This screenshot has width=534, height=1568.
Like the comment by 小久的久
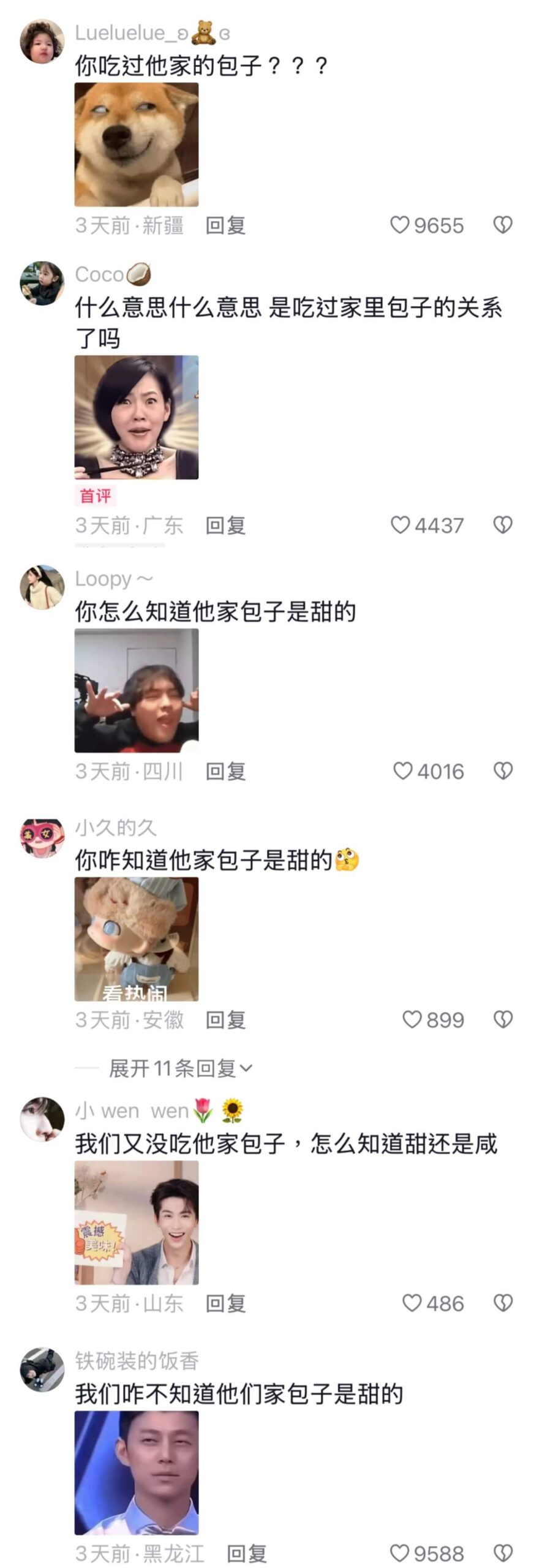pos(412,1019)
